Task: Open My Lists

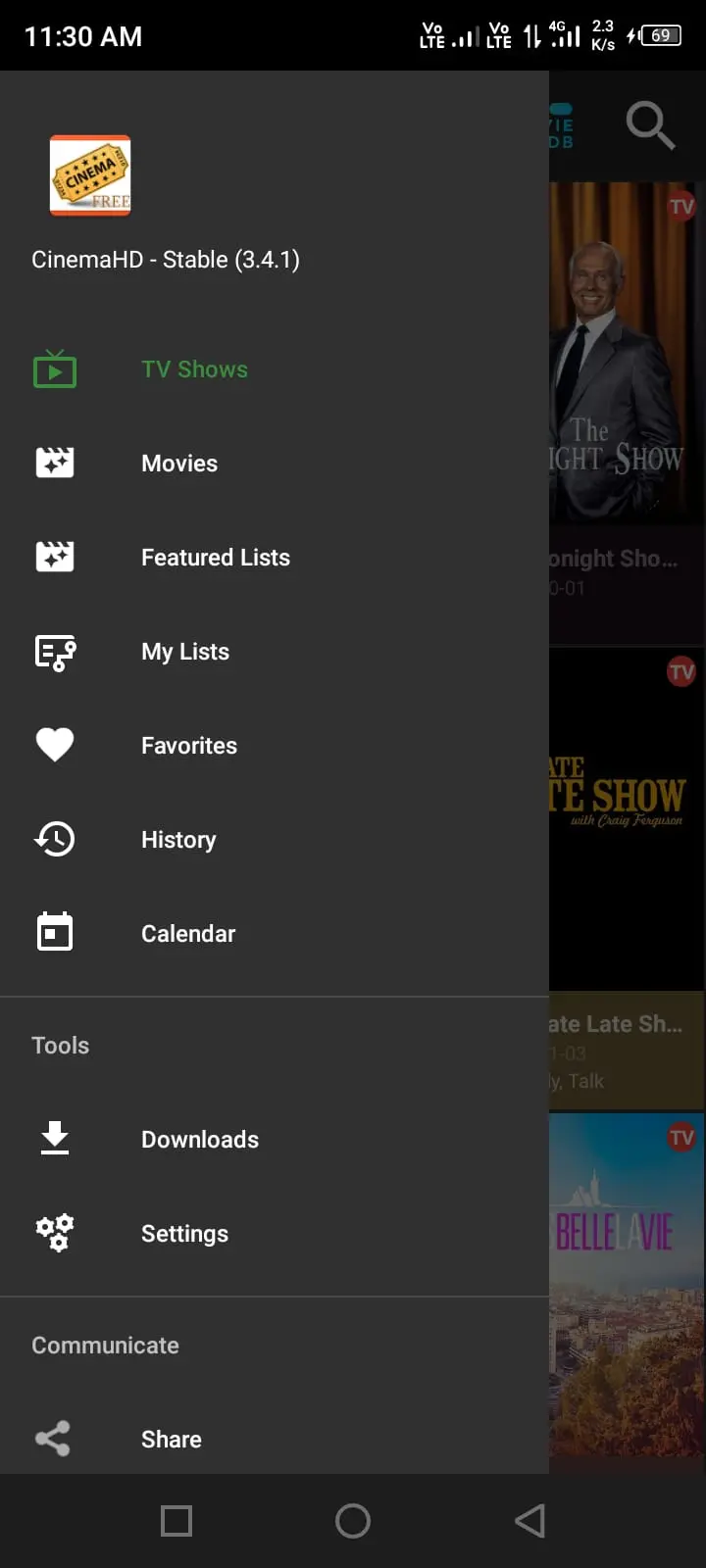Action: tap(275, 652)
